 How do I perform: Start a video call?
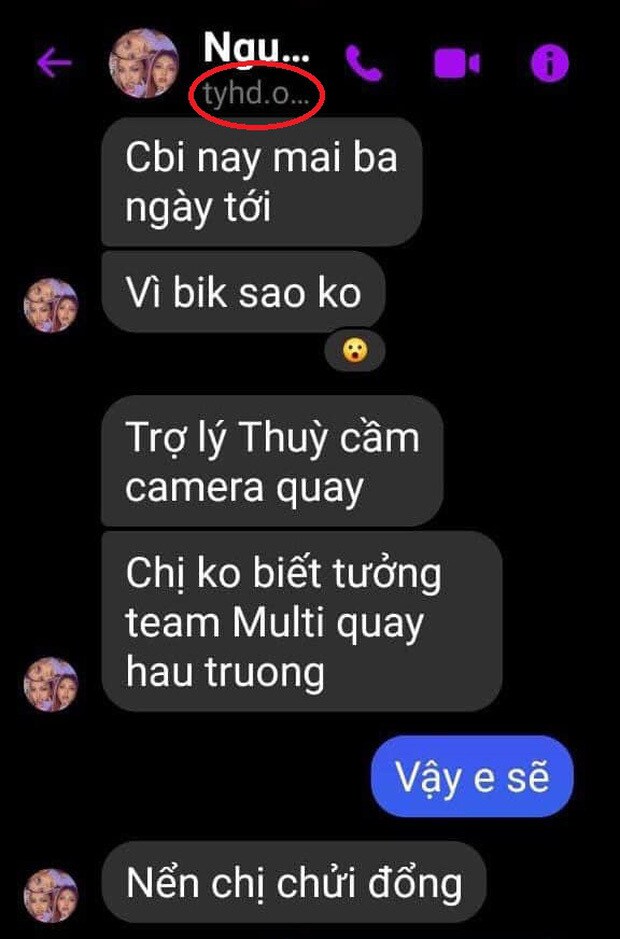(x=456, y=63)
